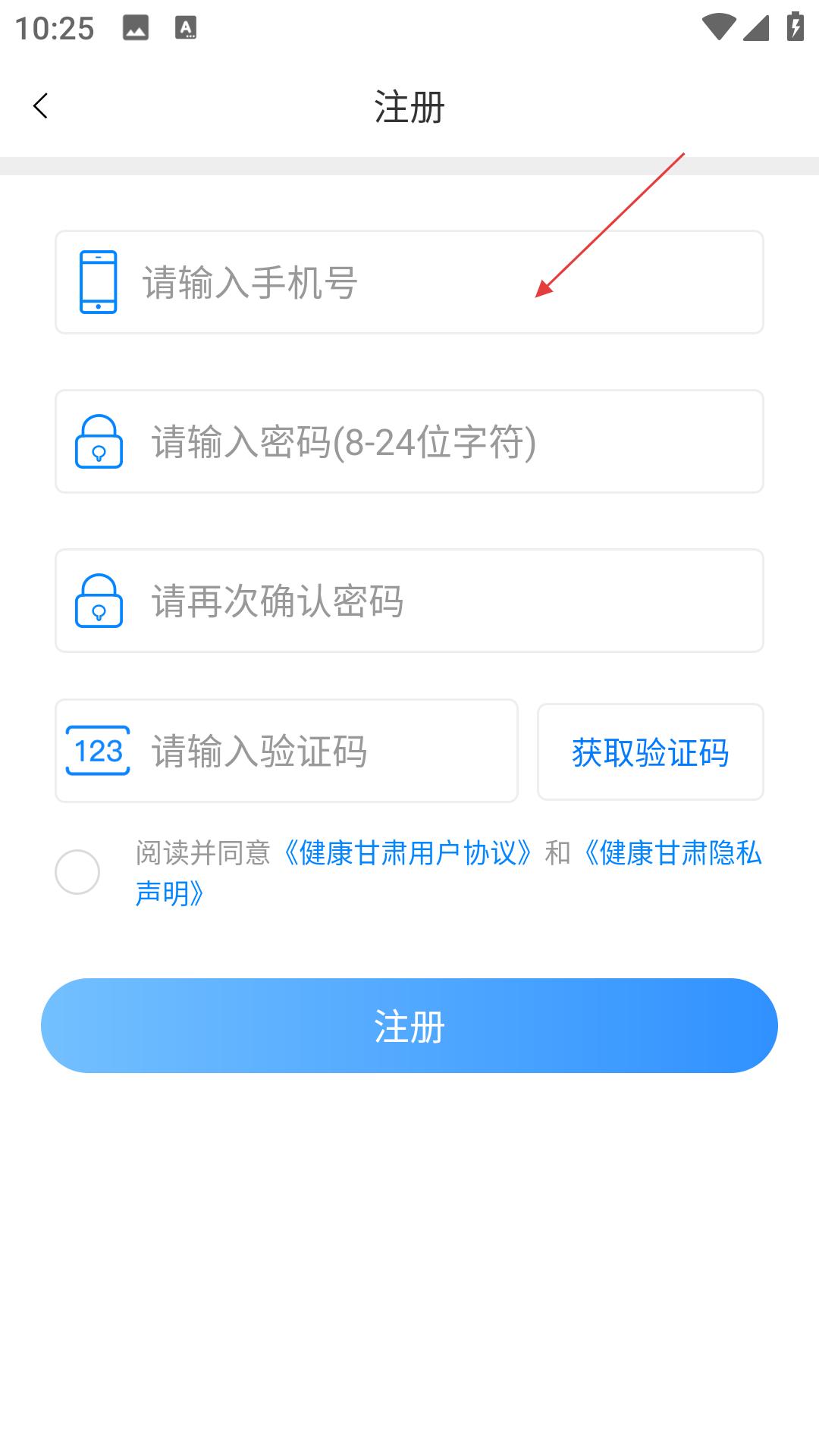Submit with the blue 注册 button
Viewport: 819px width, 1456px height.
point(409,1025)
